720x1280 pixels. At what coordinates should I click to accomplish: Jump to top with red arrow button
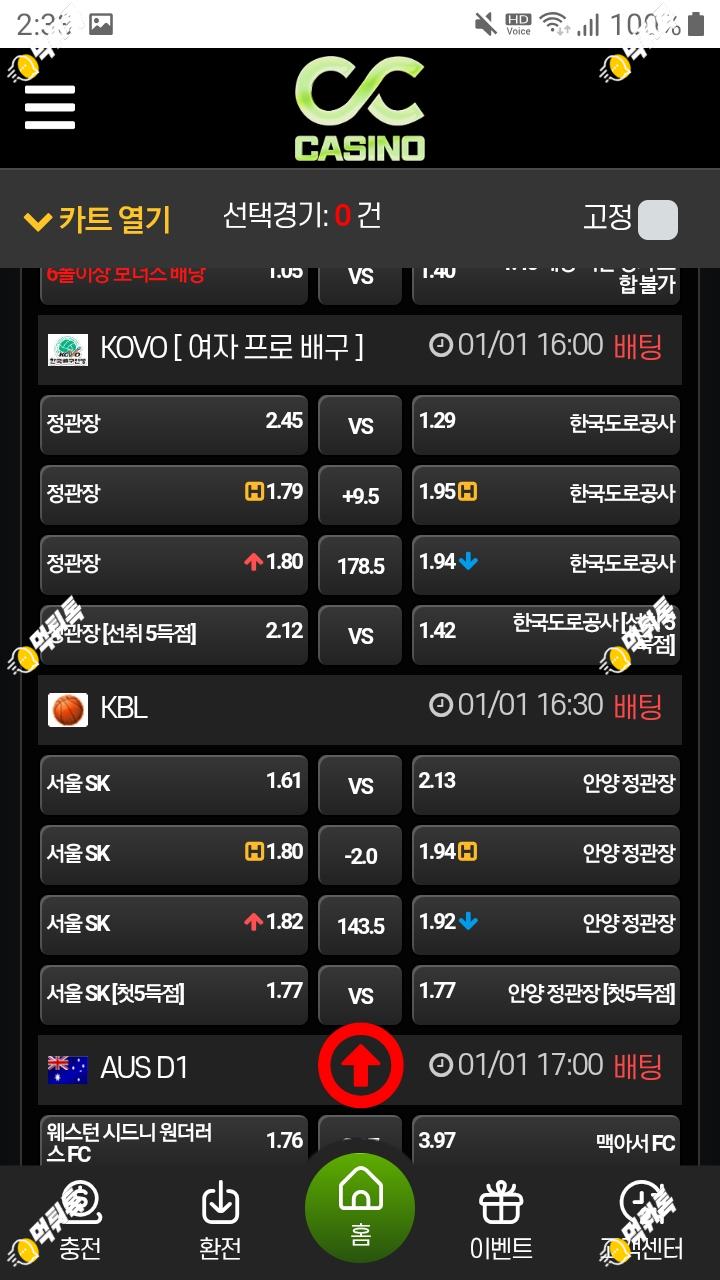(x=361, y=1066)
